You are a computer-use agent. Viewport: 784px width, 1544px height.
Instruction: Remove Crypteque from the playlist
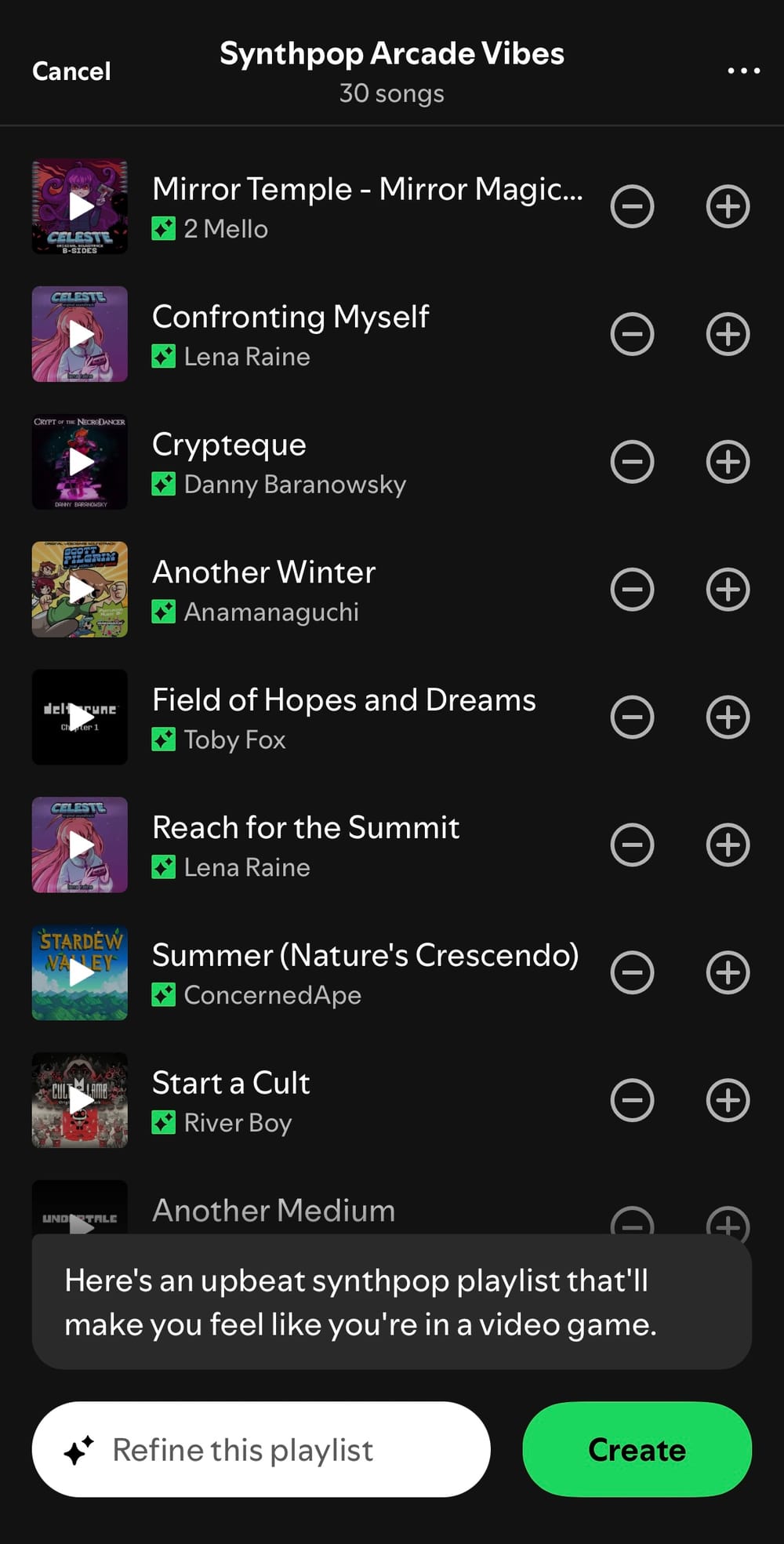pos(633,462)
